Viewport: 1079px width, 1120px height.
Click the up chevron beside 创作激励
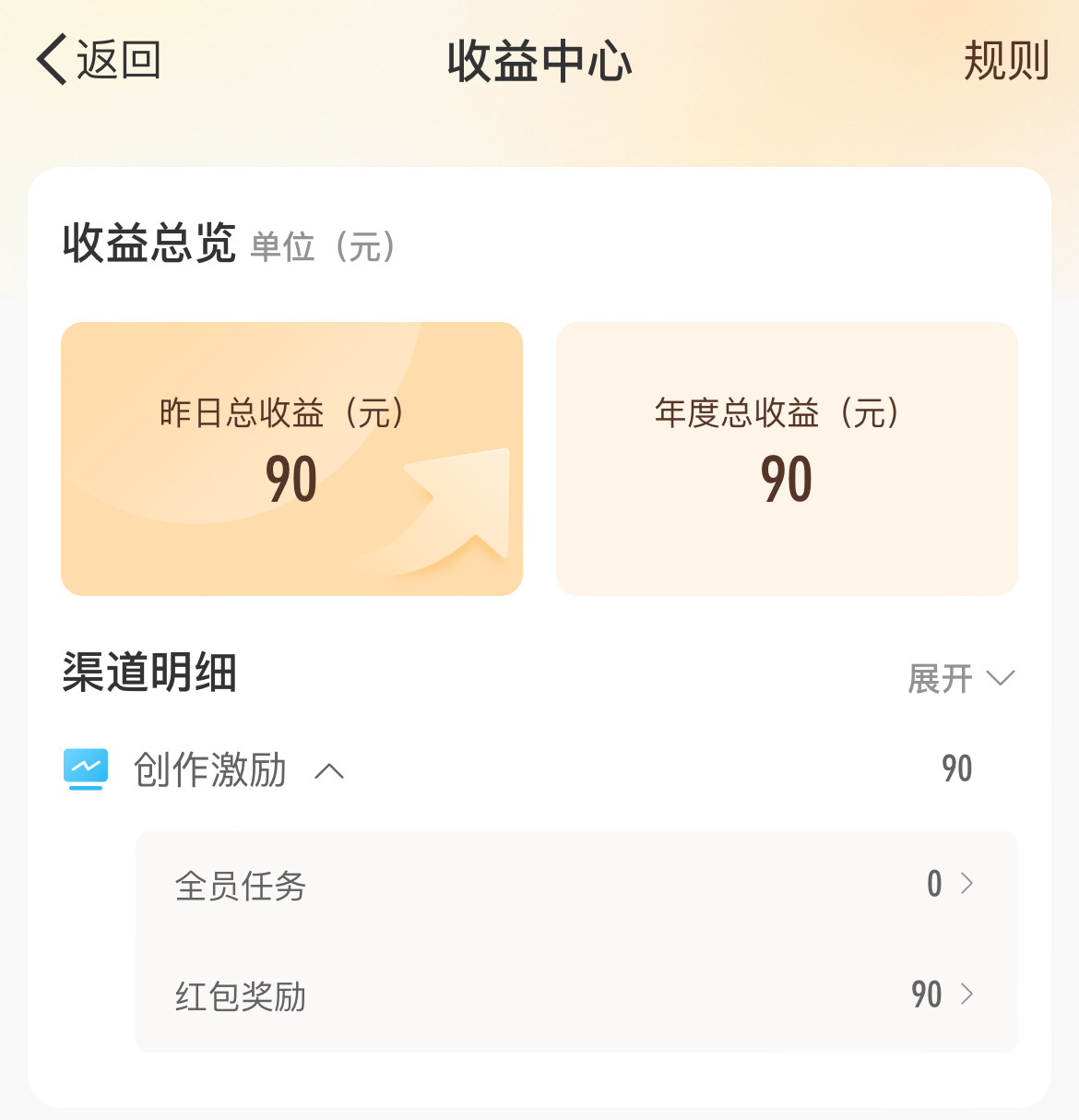pyautogui.click(x=331, y=771)
